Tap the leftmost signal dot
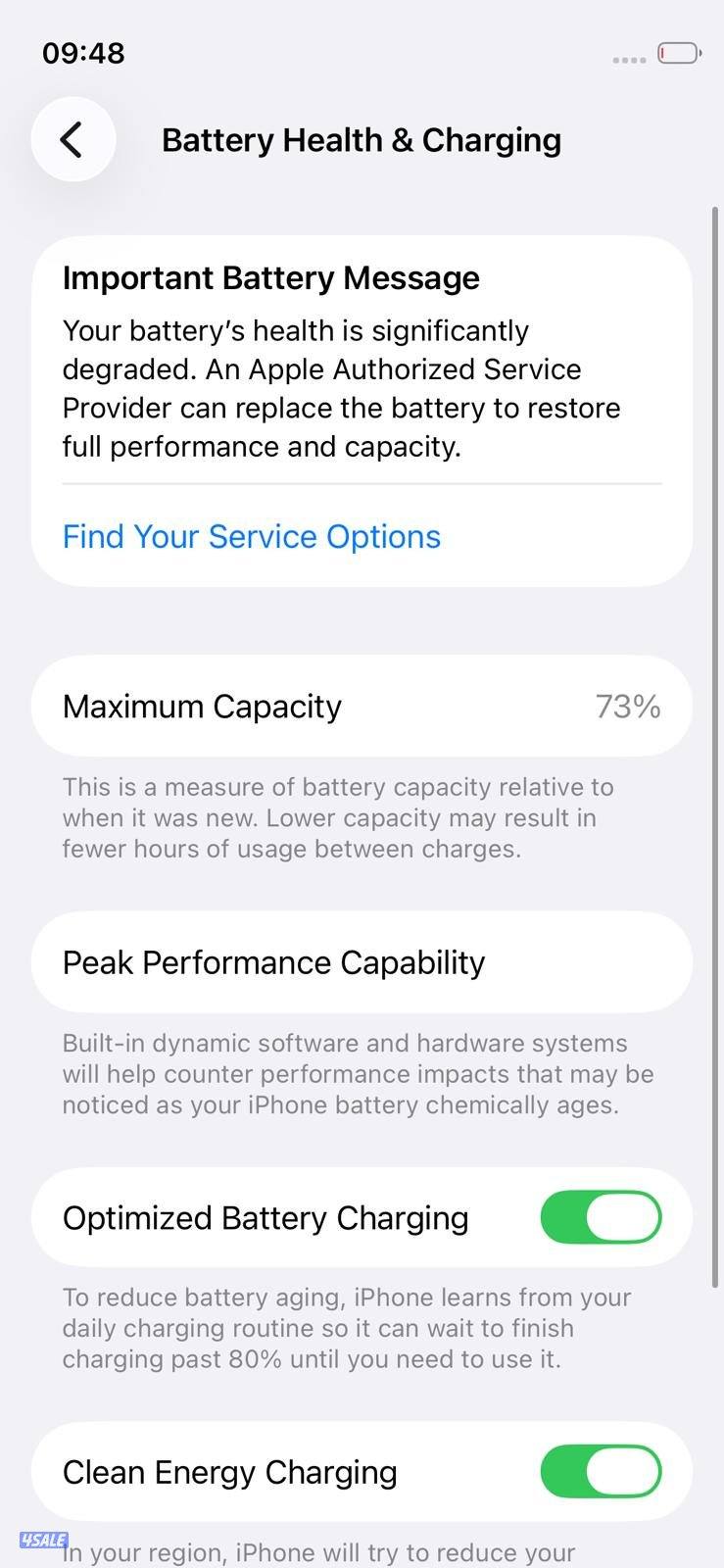Viewport: 724px width, 1568px height. (x=615, y=59)
